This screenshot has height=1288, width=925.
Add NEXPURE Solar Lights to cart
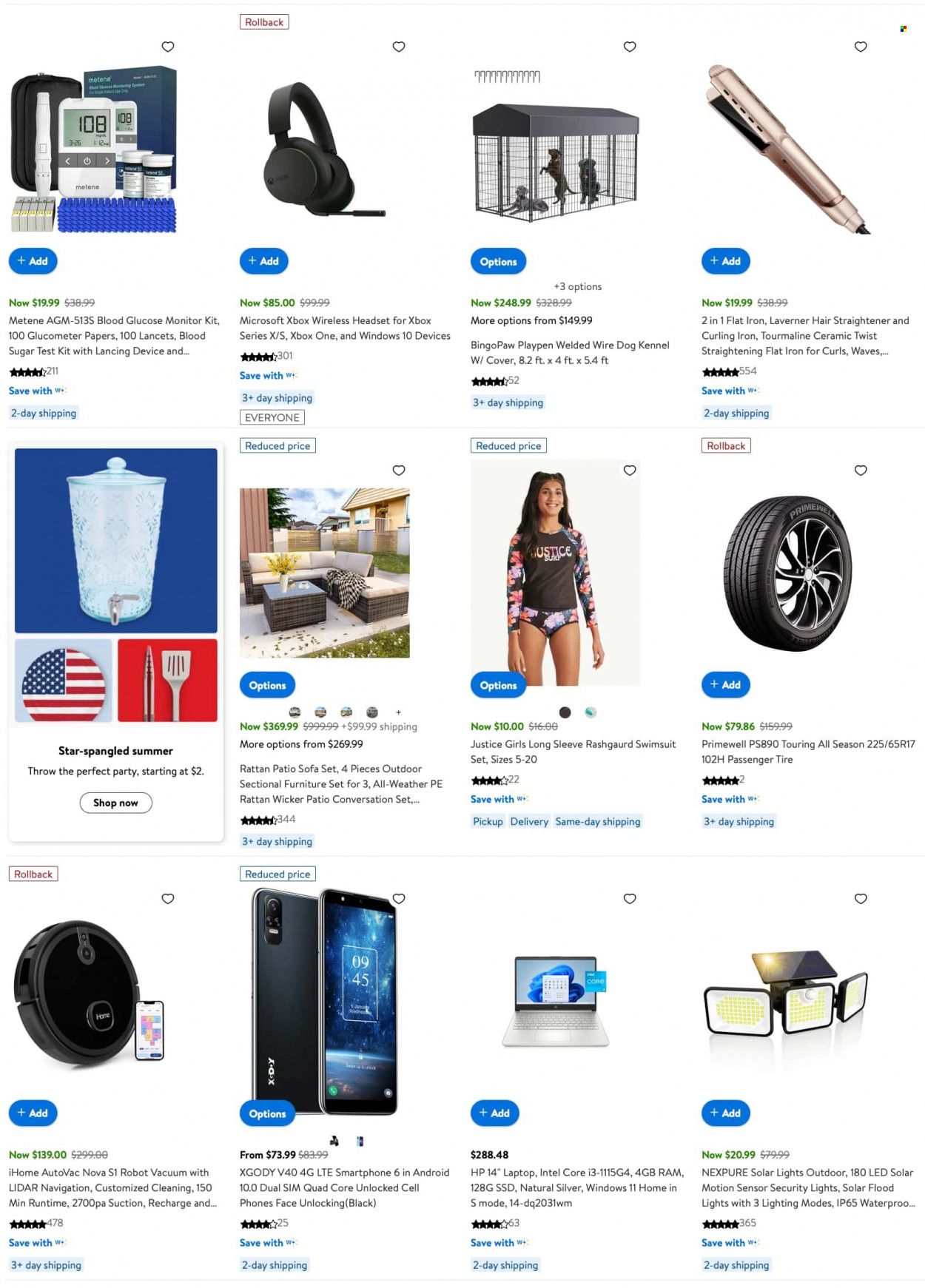[x=725, y=1113]
